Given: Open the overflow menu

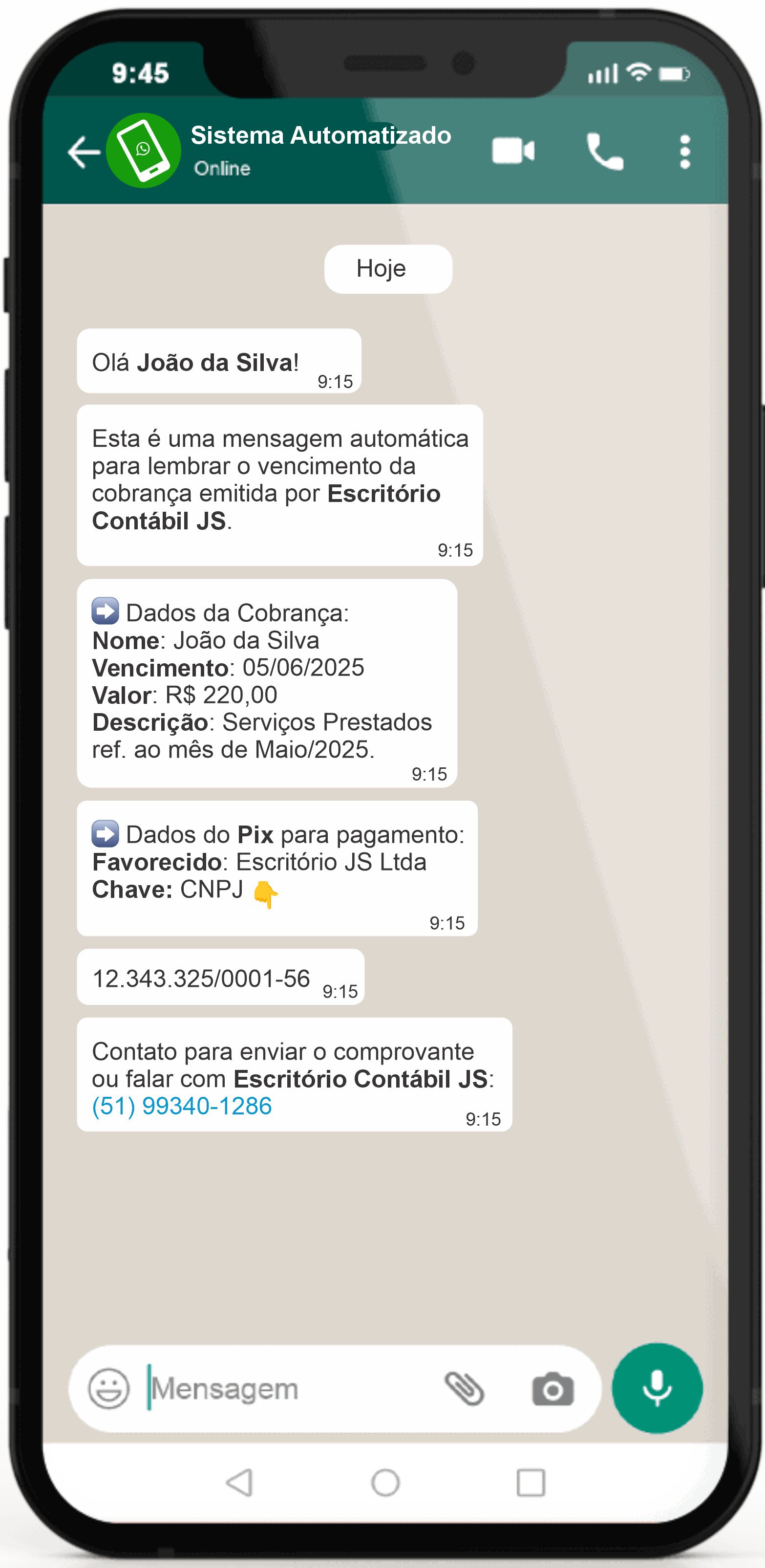Looking at the screenshot, I should 685,152.
